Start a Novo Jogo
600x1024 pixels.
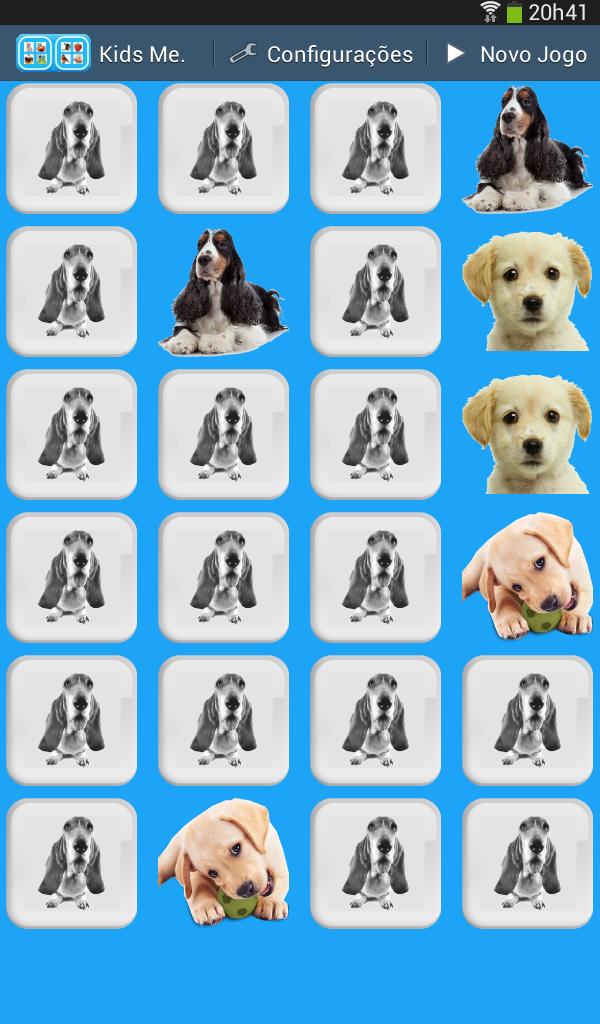516,54
